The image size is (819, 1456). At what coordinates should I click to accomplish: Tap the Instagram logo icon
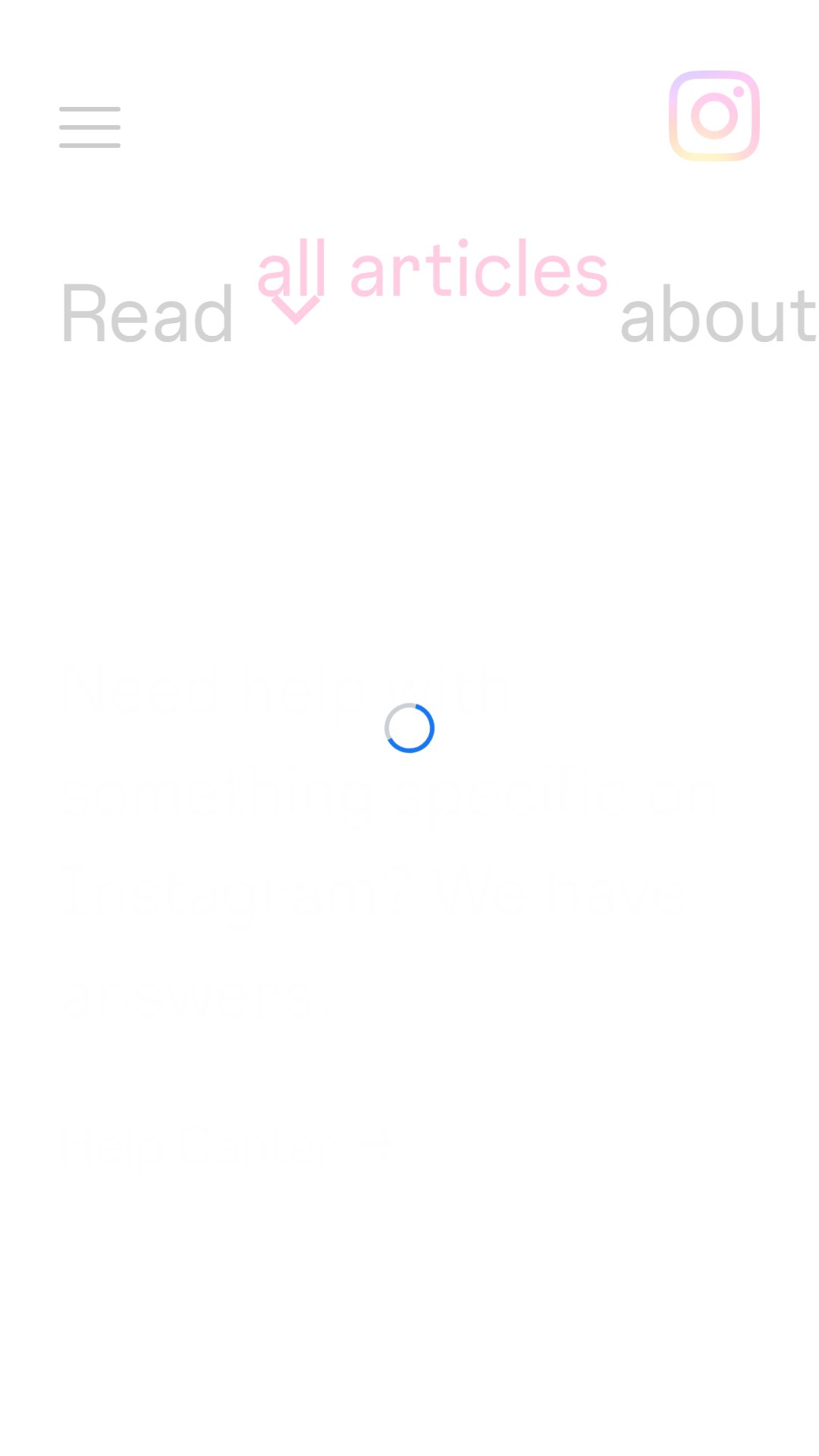point(714,116)
